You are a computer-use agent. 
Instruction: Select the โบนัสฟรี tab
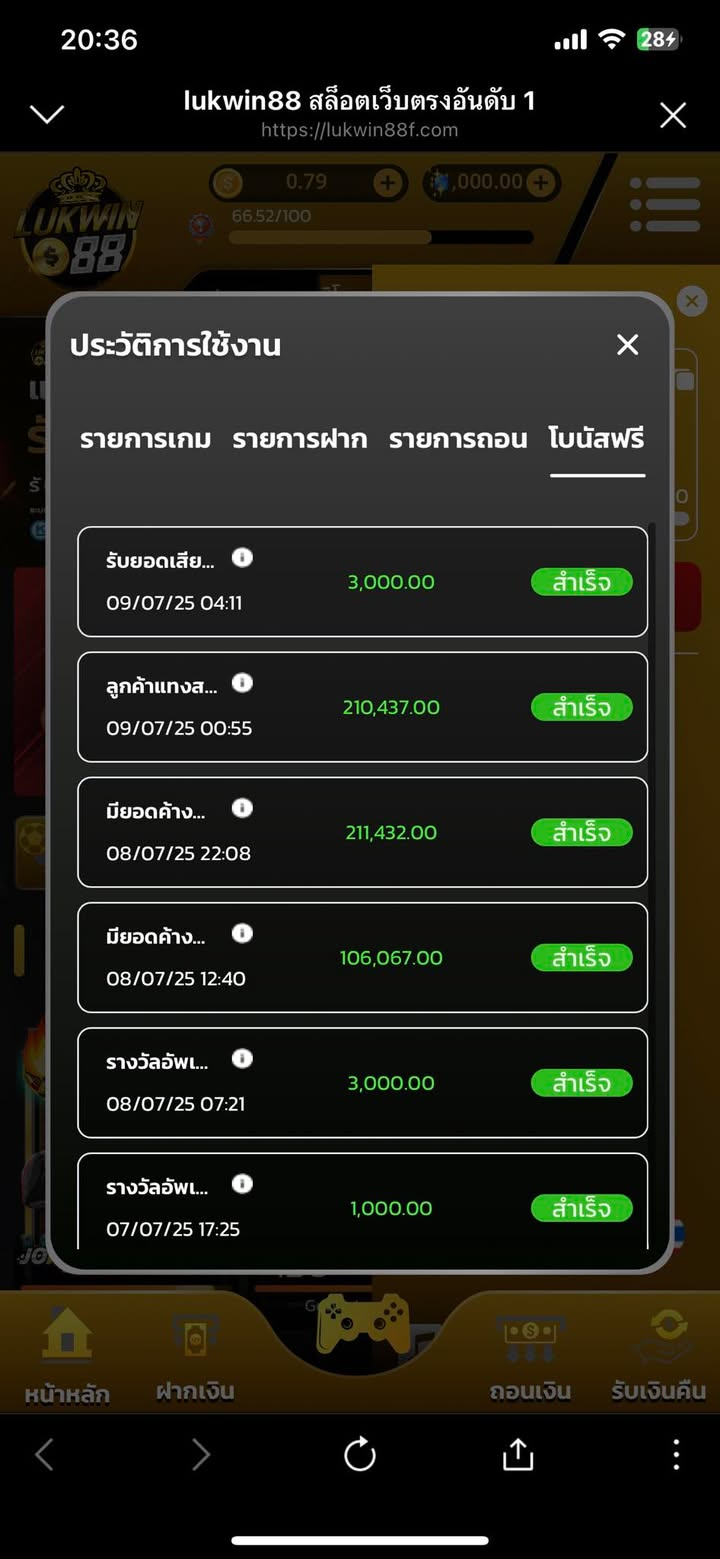(x=597, y=439)
